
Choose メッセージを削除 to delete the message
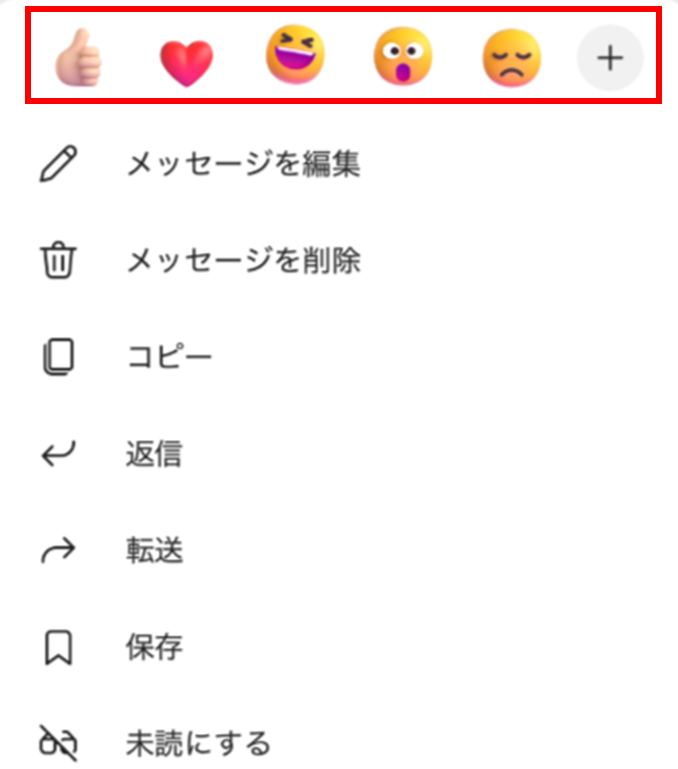[243, 261]
